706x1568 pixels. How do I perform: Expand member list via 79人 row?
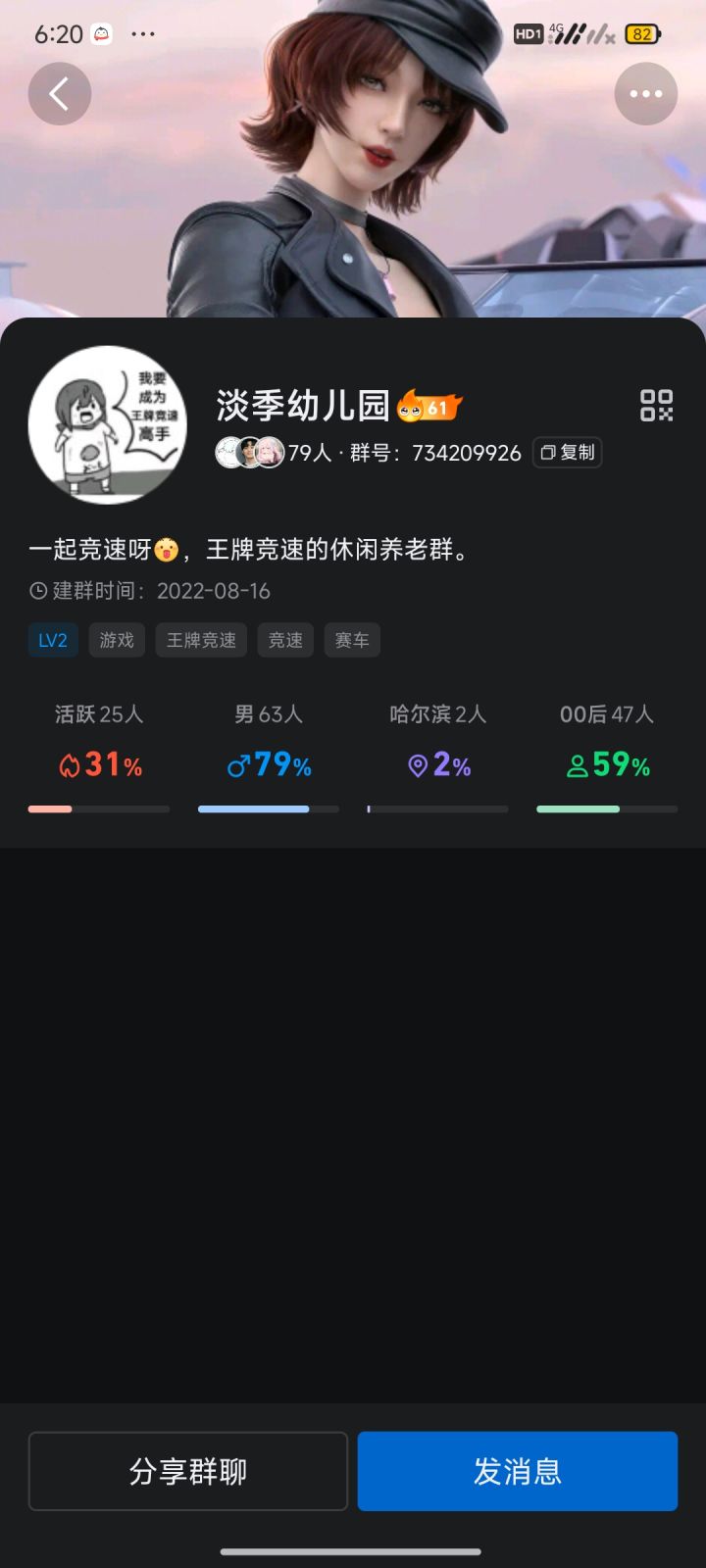point(309,453)
